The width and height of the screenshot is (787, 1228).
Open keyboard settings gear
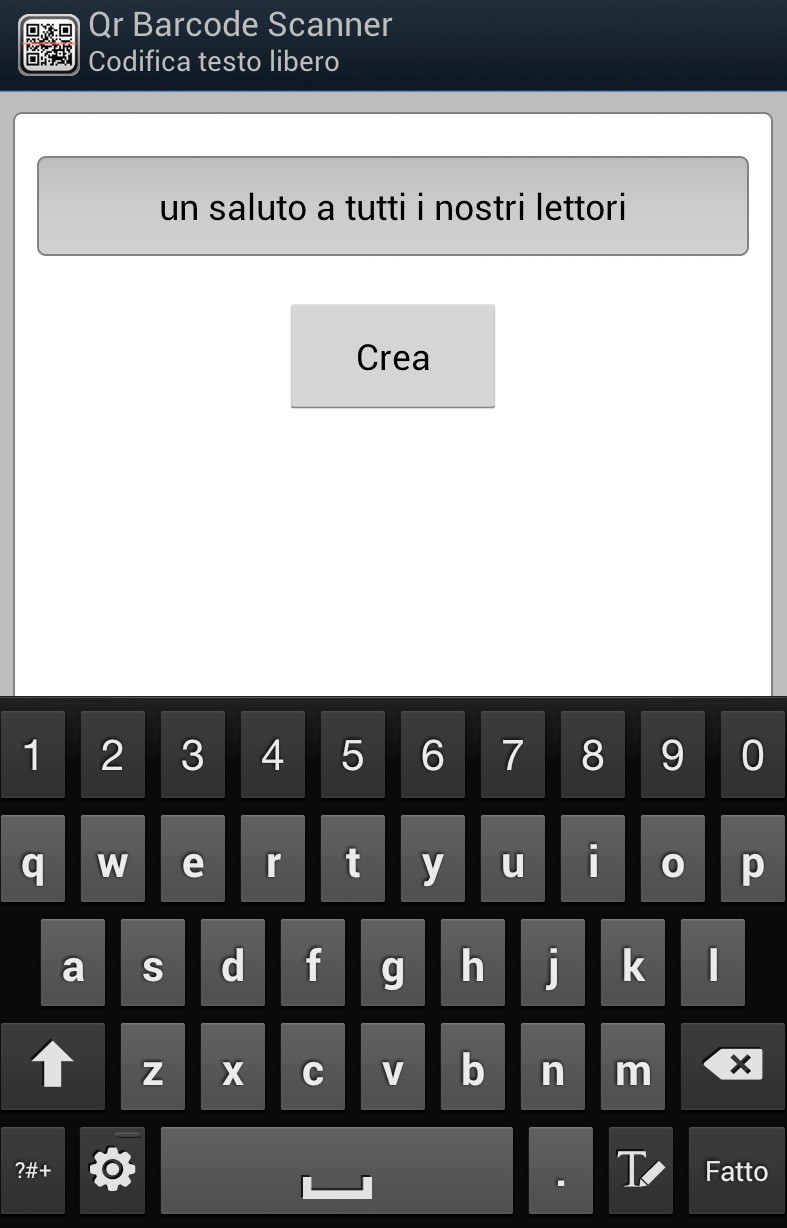(112, 1171)
